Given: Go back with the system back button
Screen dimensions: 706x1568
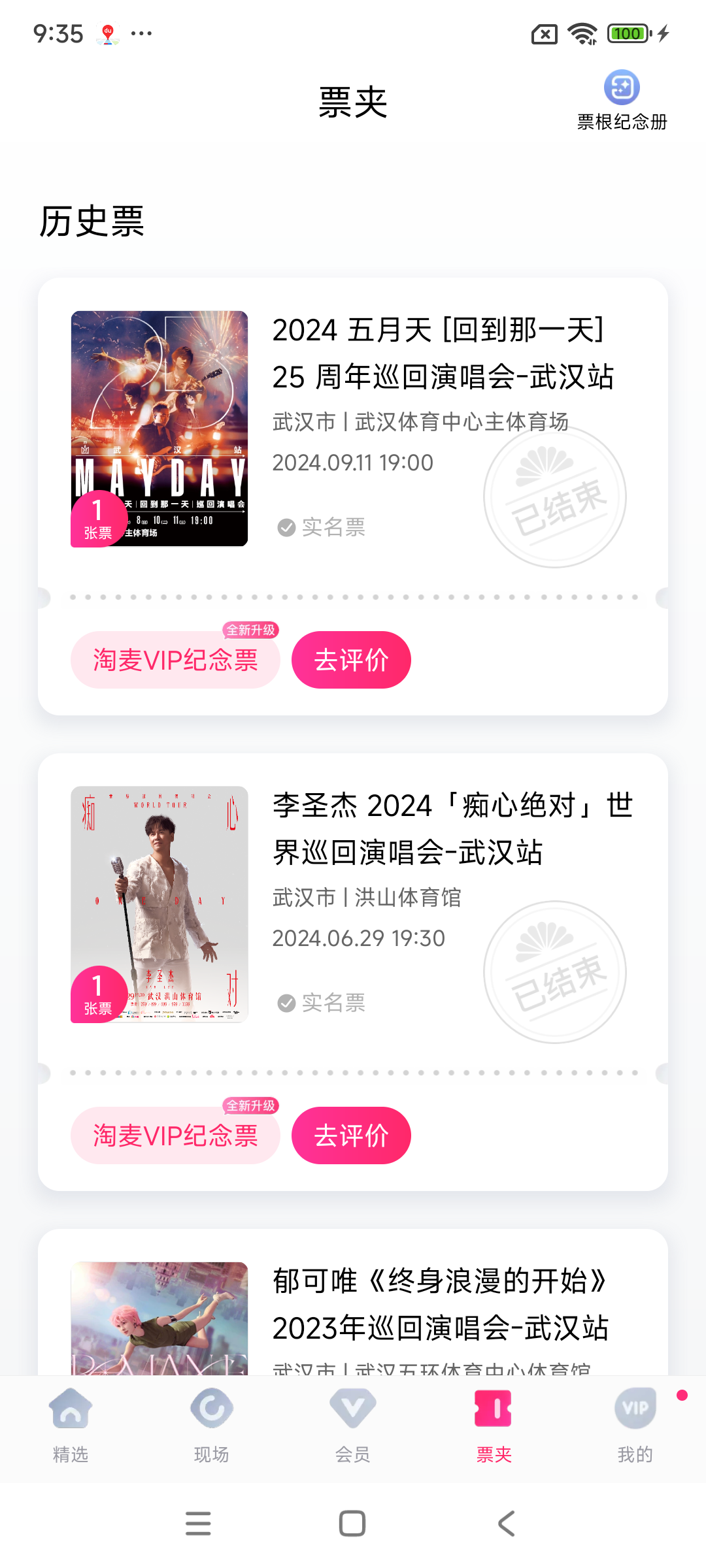Looking at the screenshot, I should click(x=507, y=1524).
